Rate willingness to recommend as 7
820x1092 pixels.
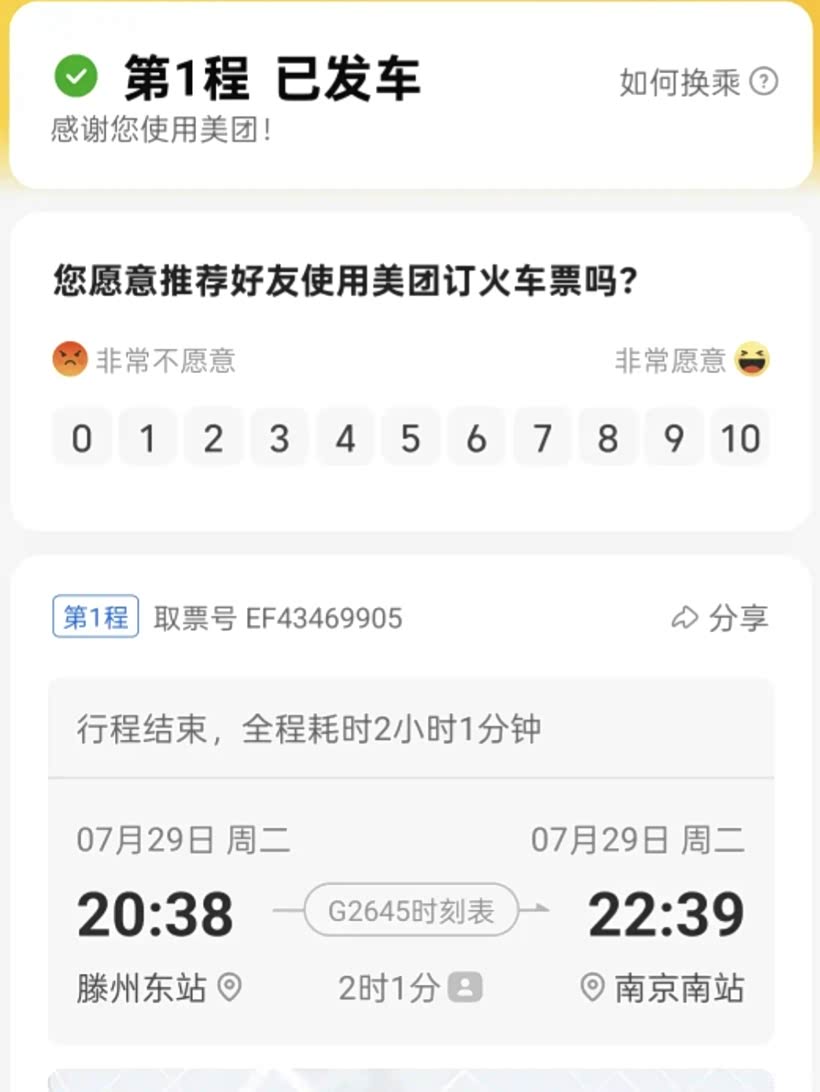point(542,438)
